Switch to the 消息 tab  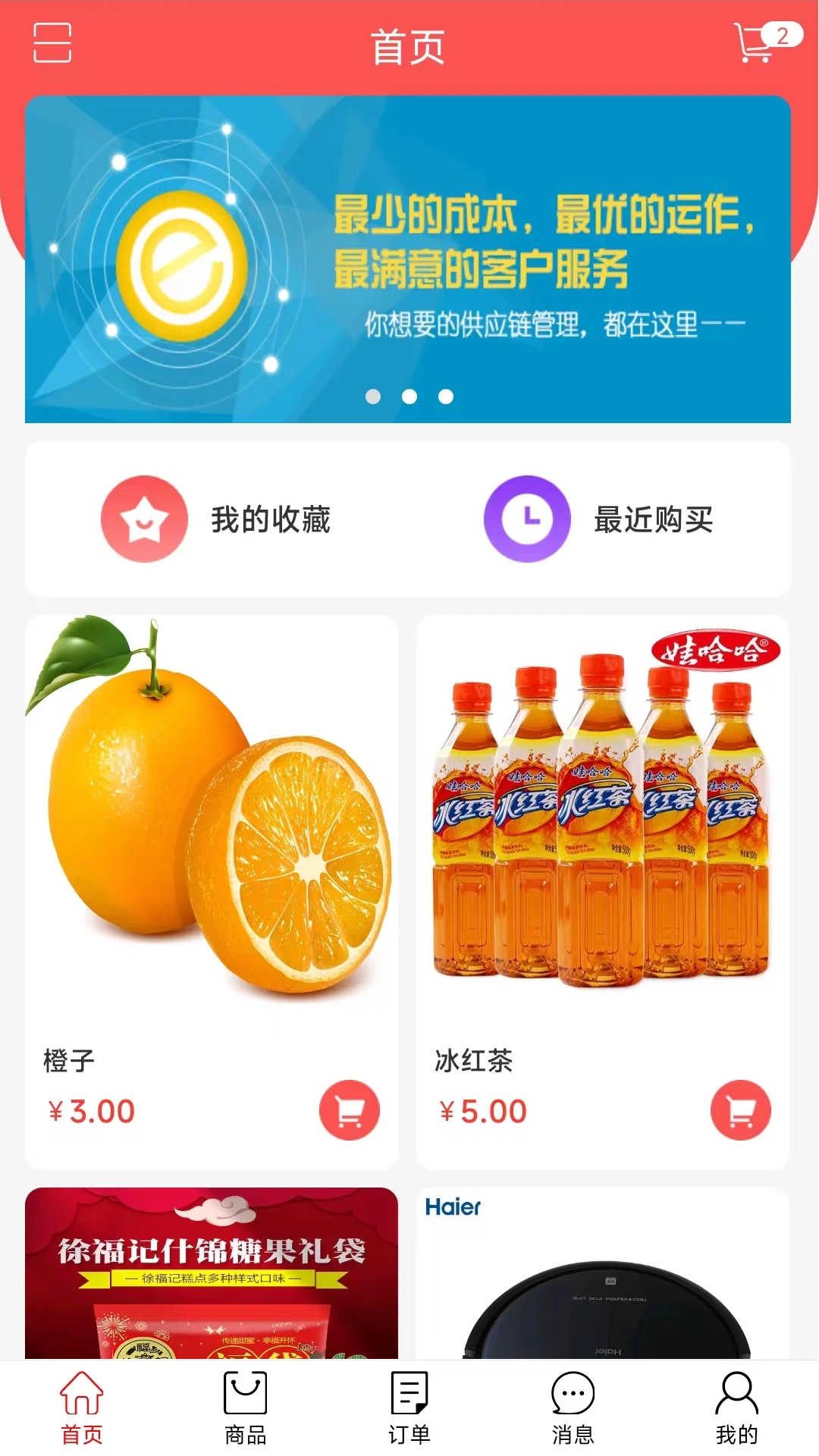[573, 1407]
